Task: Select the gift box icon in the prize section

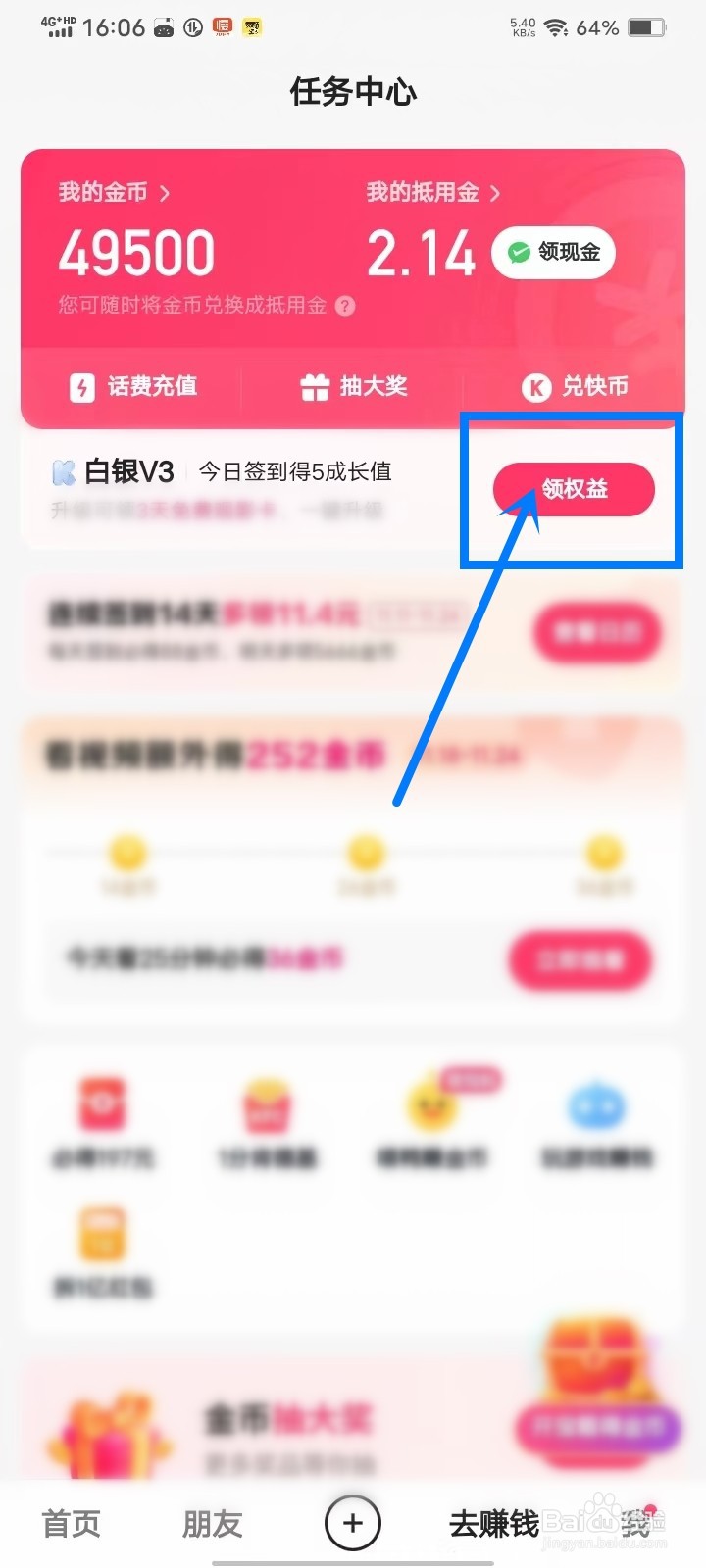Action: [x=108, y=1431]
